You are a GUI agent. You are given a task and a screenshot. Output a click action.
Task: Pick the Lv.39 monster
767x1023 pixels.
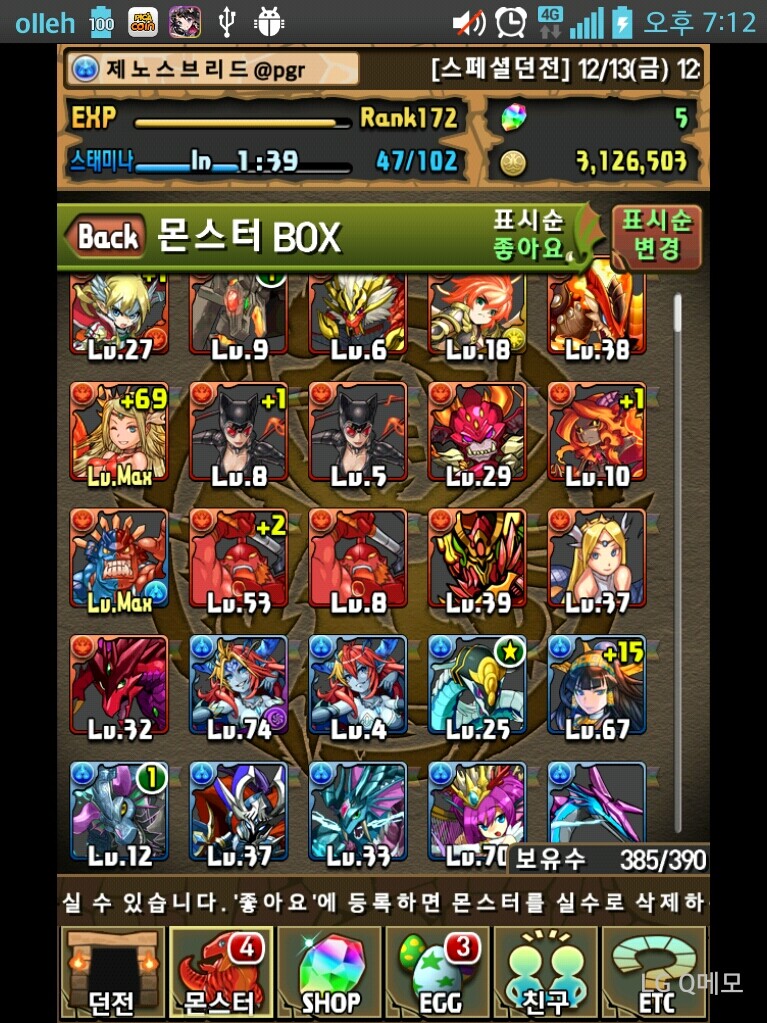coord(477,559)
